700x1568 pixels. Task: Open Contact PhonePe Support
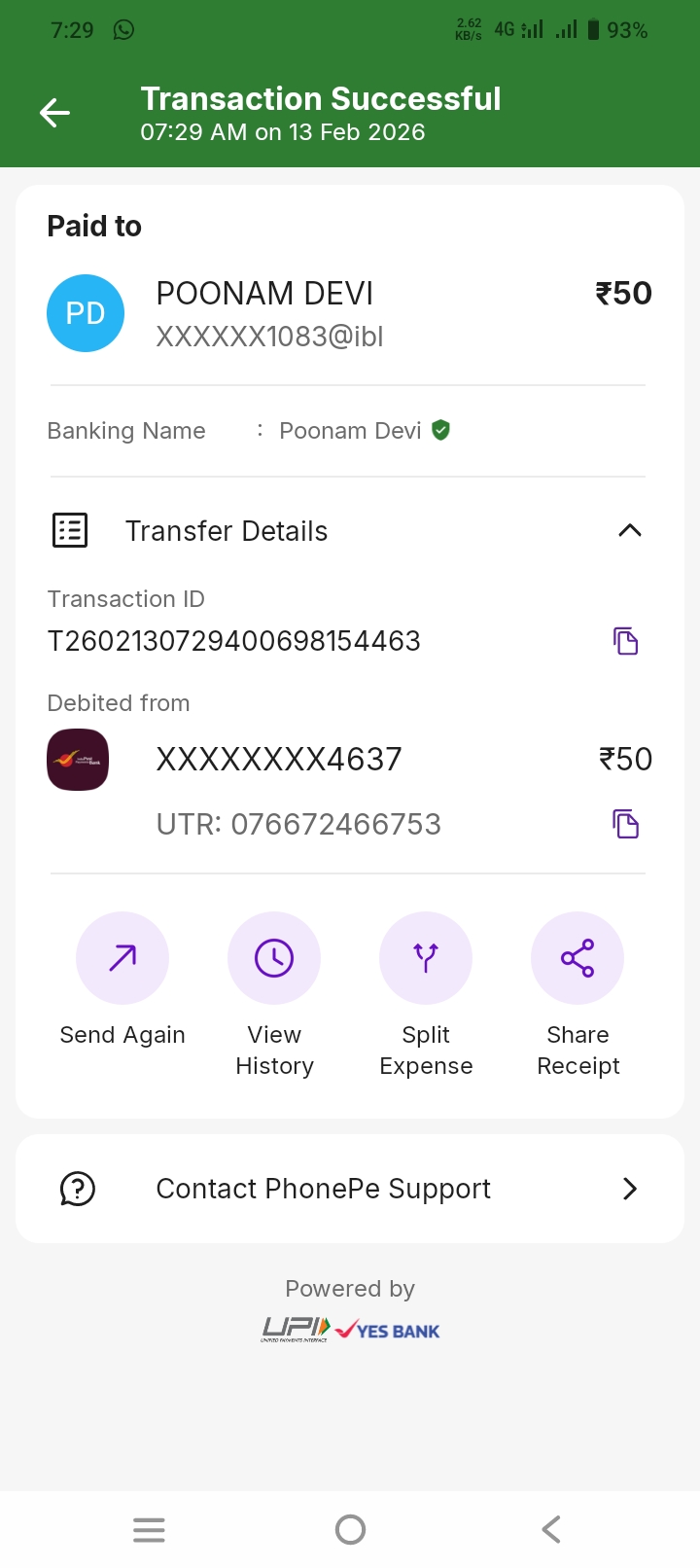click(350, 1189)
